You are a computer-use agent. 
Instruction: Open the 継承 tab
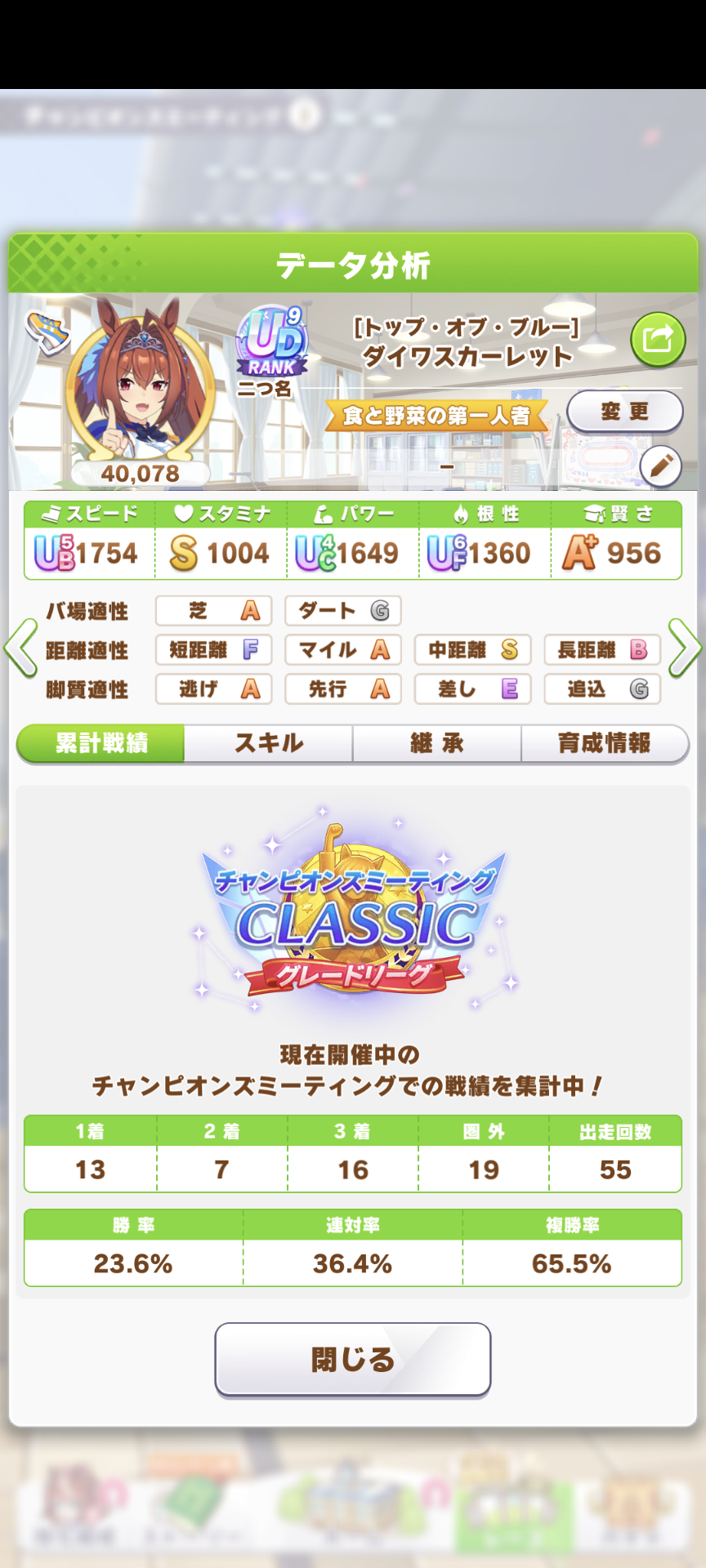(x=437, y=743)
